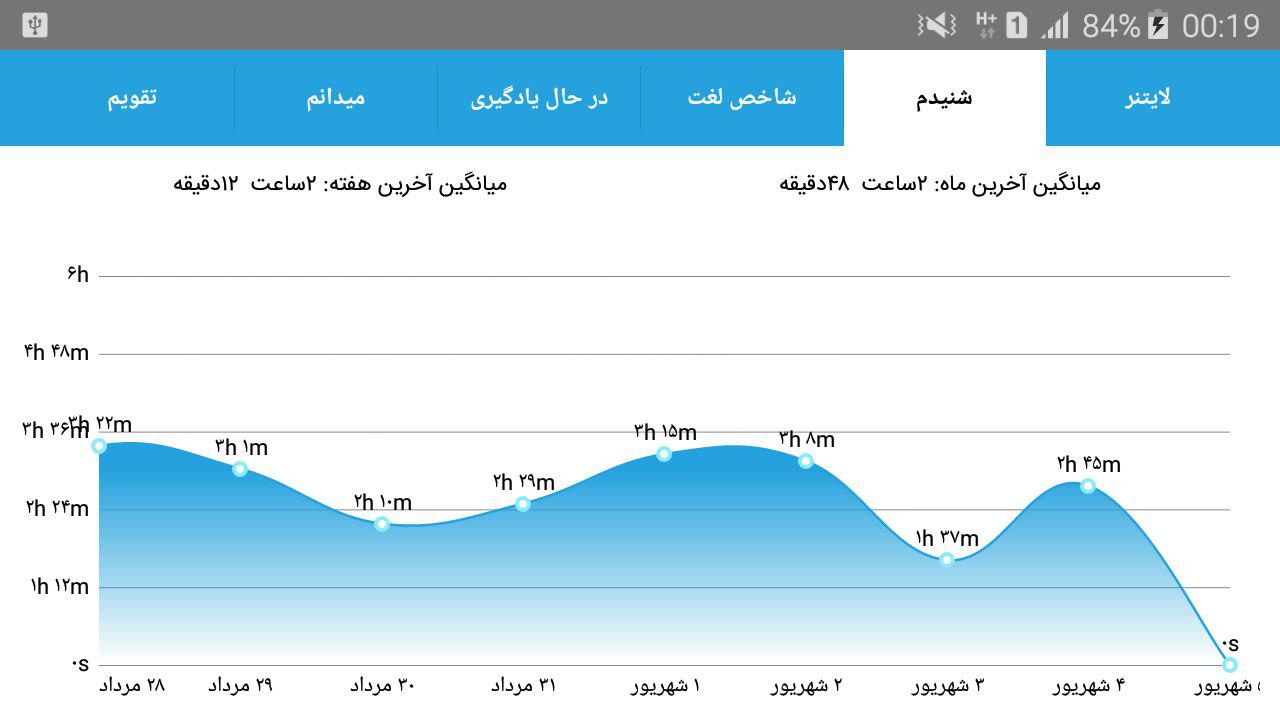Tap the 28 مرداد data point
The image size is (1280, 720).
click(99, 446)
